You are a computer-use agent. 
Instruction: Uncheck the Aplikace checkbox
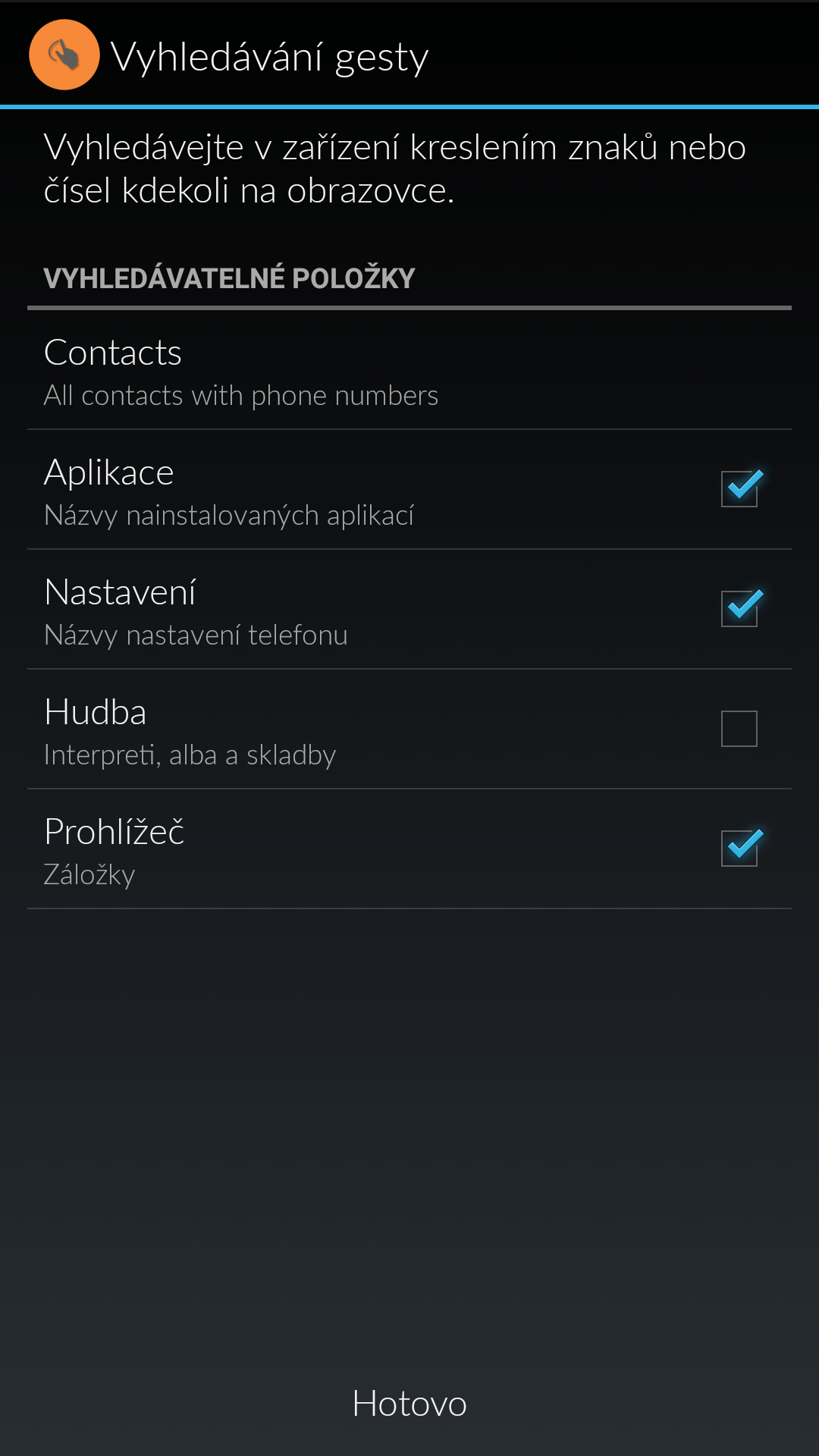(x=739, y=489)
